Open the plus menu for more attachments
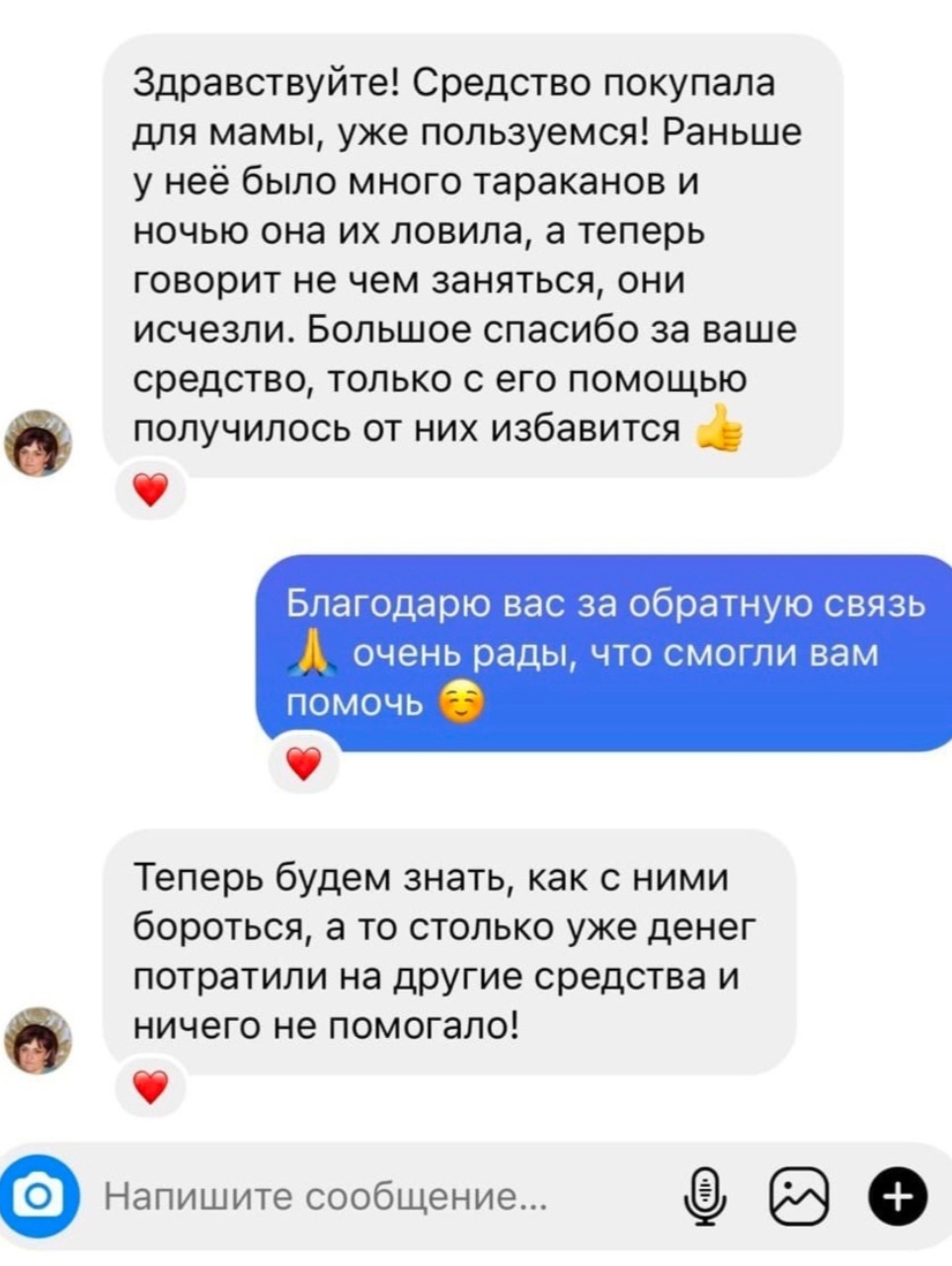Viewport: 952px width, 1266px height. pos(897,1197)
